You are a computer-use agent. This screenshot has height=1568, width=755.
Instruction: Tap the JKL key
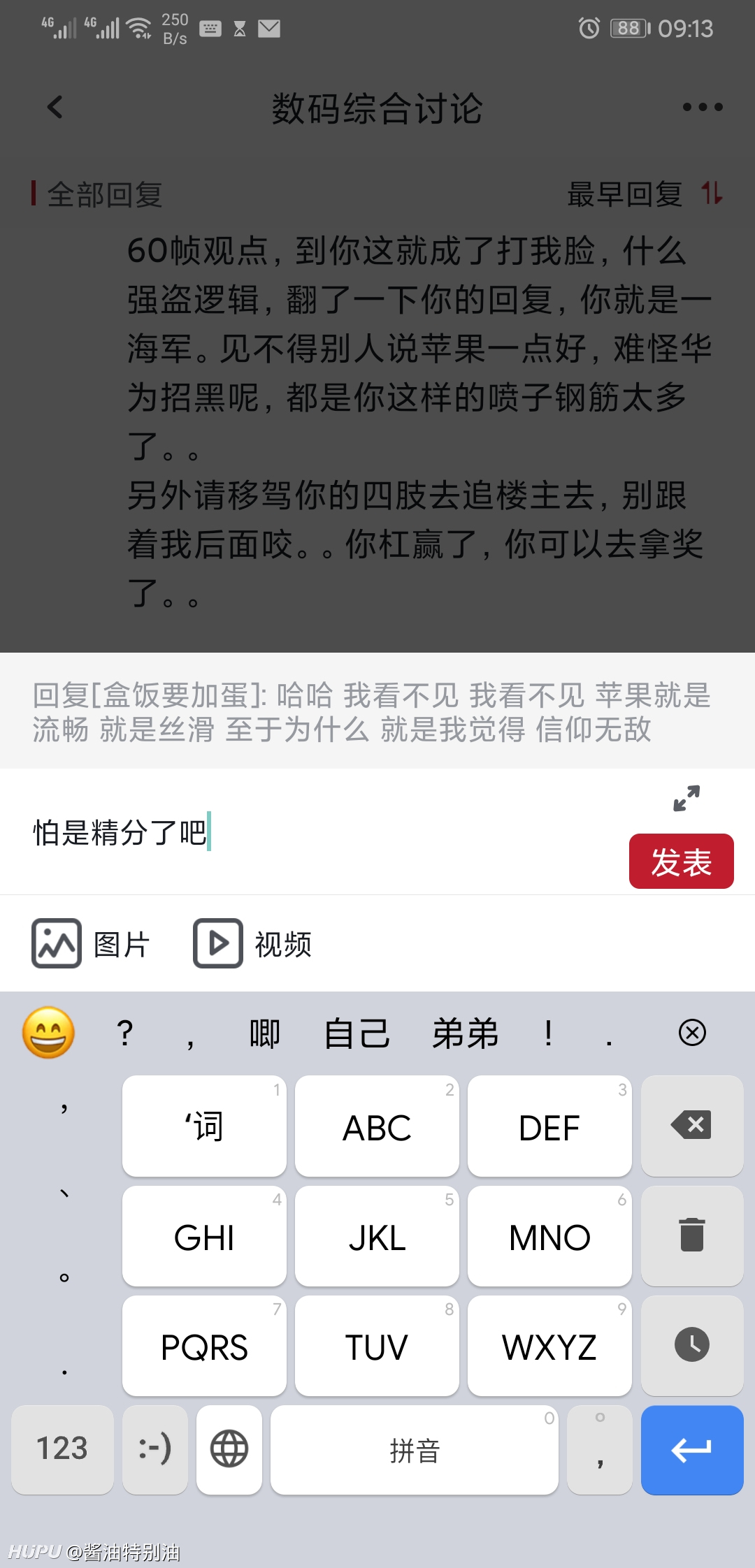tap(377, 1235)
